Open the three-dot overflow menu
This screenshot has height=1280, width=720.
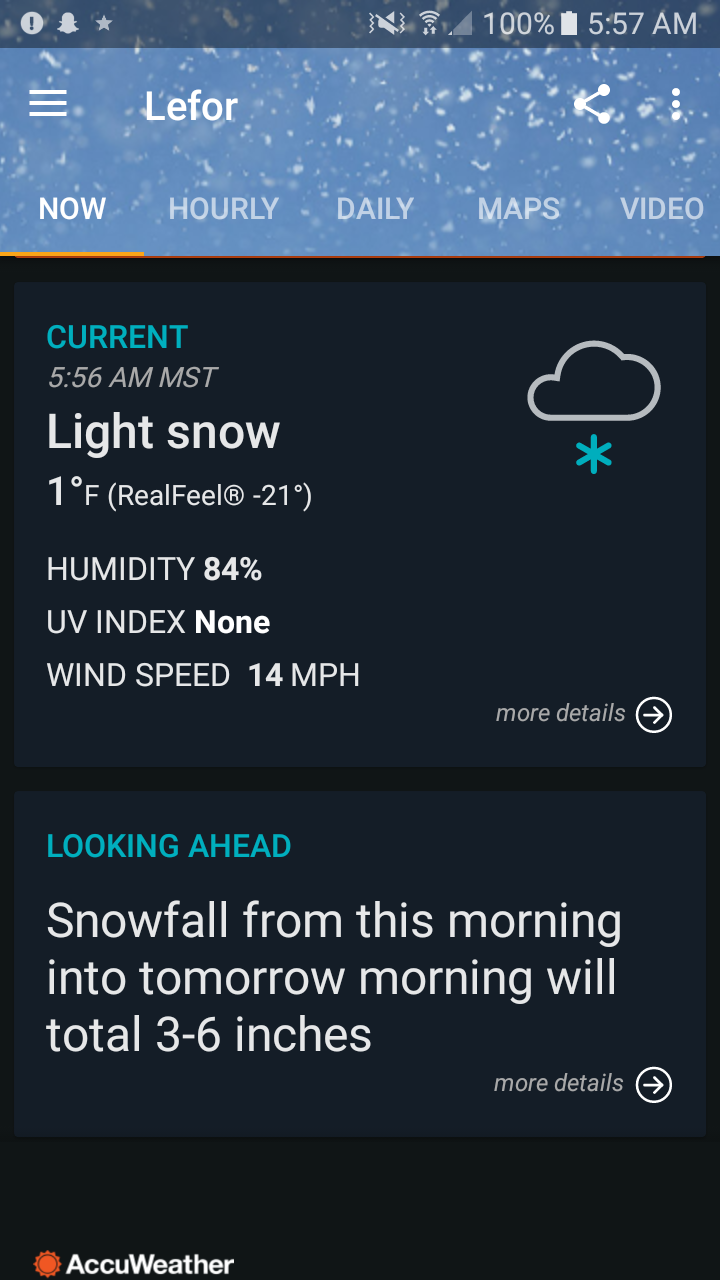click(x=677, y=104)
